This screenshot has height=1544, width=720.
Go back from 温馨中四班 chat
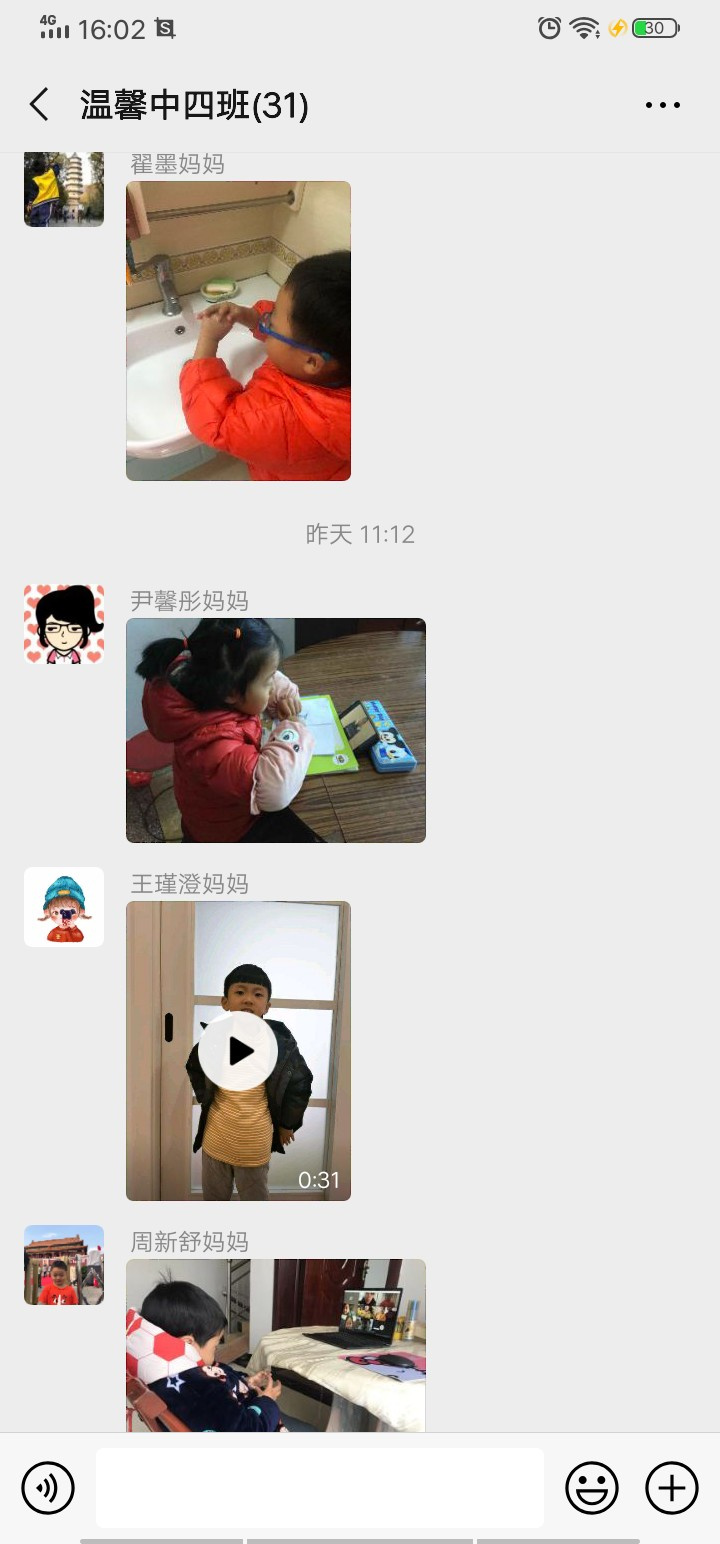pos(40,105)
